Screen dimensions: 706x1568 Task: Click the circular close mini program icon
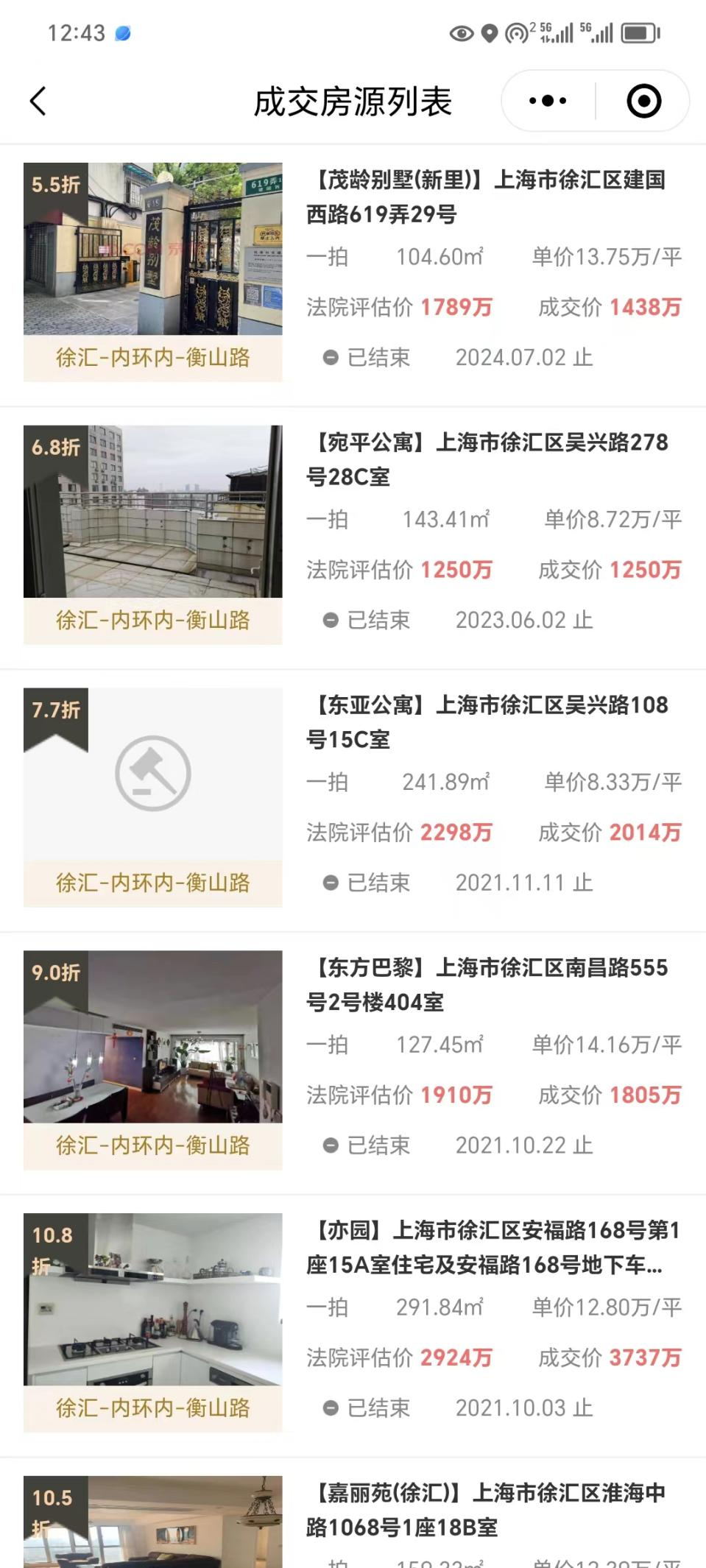tap(643, 100)
